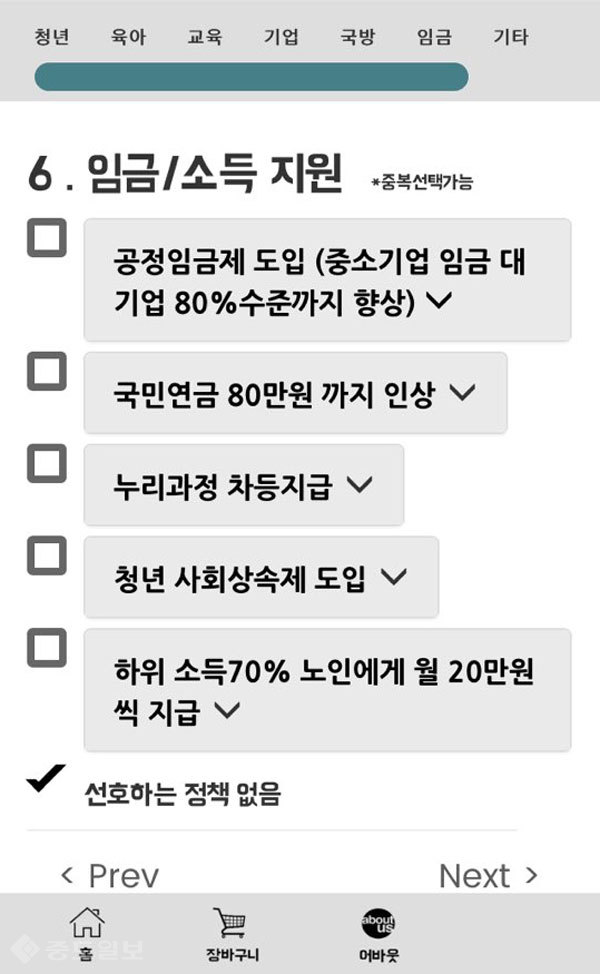Go to Prev page
This screenshot has width=600, height=974.
click(x=110, y=876)
